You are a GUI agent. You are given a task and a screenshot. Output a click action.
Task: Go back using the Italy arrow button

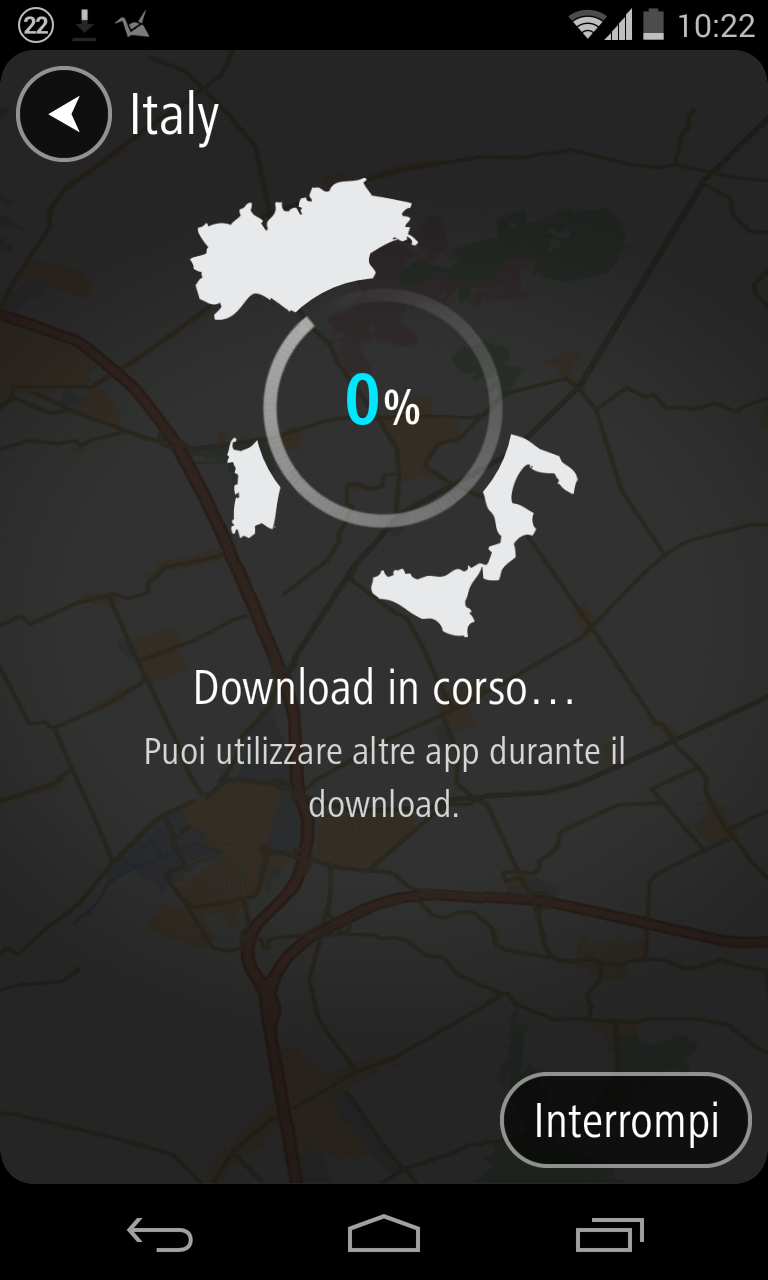coord(64,114)
